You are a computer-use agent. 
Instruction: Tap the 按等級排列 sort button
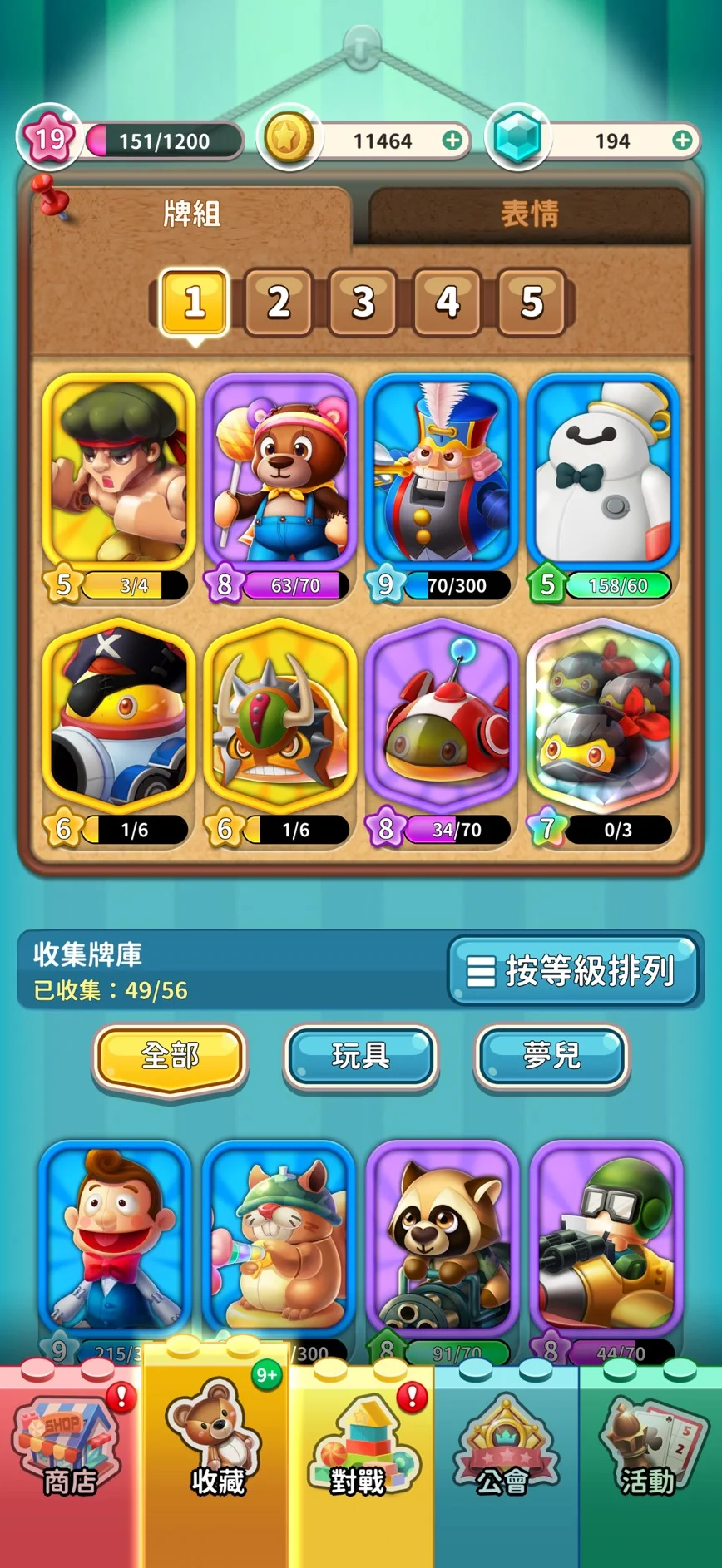tap(574, 971)
